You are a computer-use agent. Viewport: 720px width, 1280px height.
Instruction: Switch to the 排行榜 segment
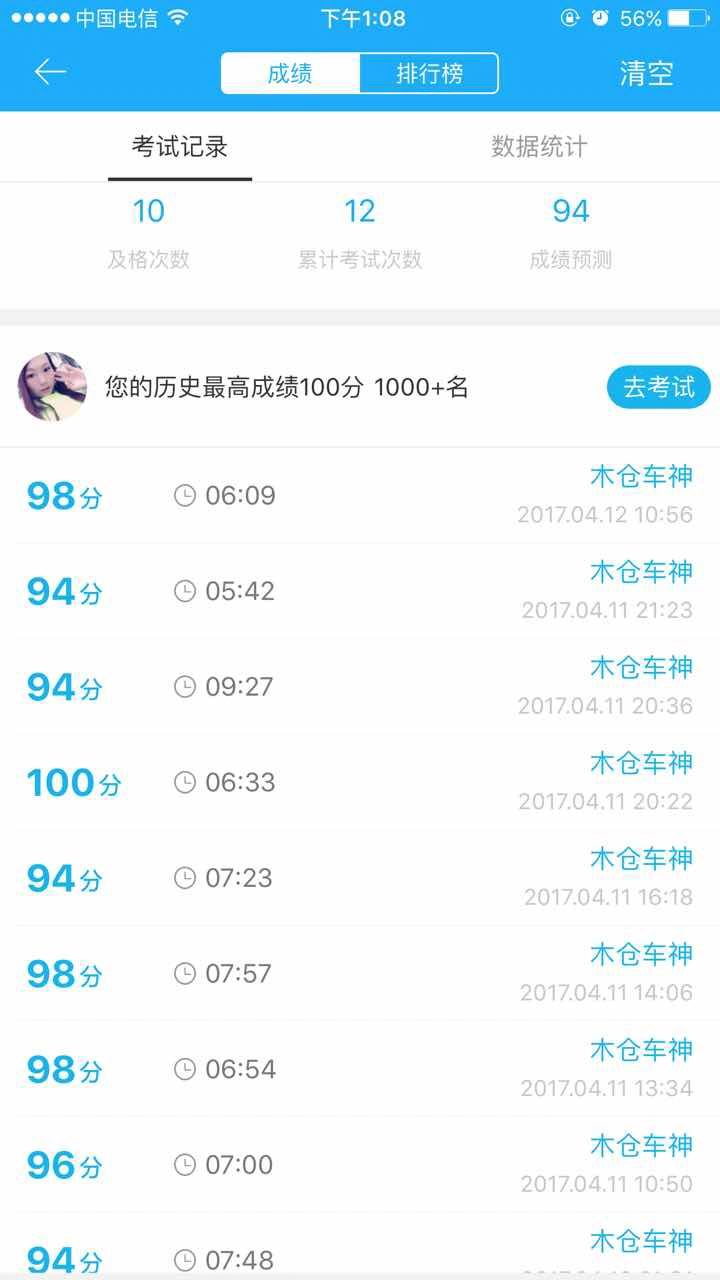[429, 73]
